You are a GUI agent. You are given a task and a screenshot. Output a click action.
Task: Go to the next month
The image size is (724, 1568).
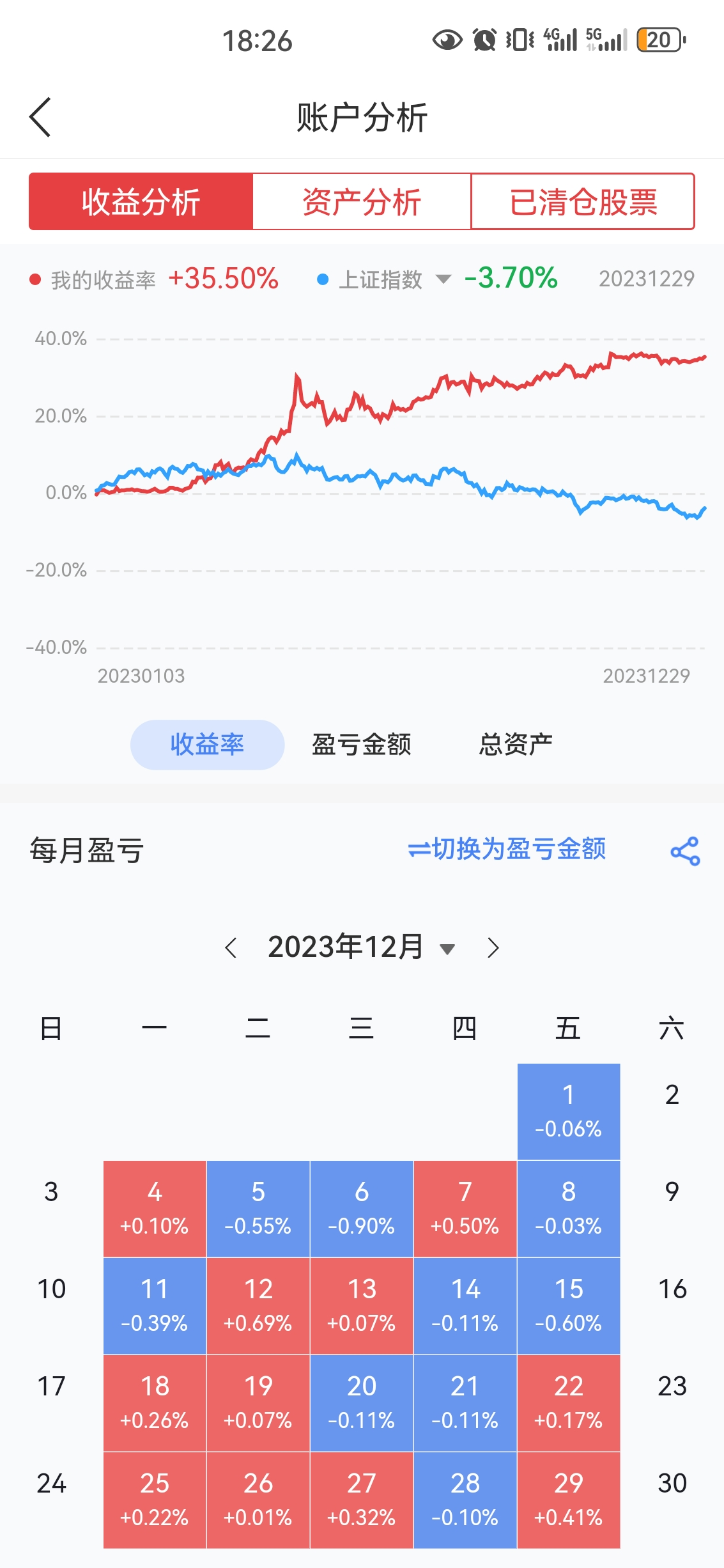[493, 947]
